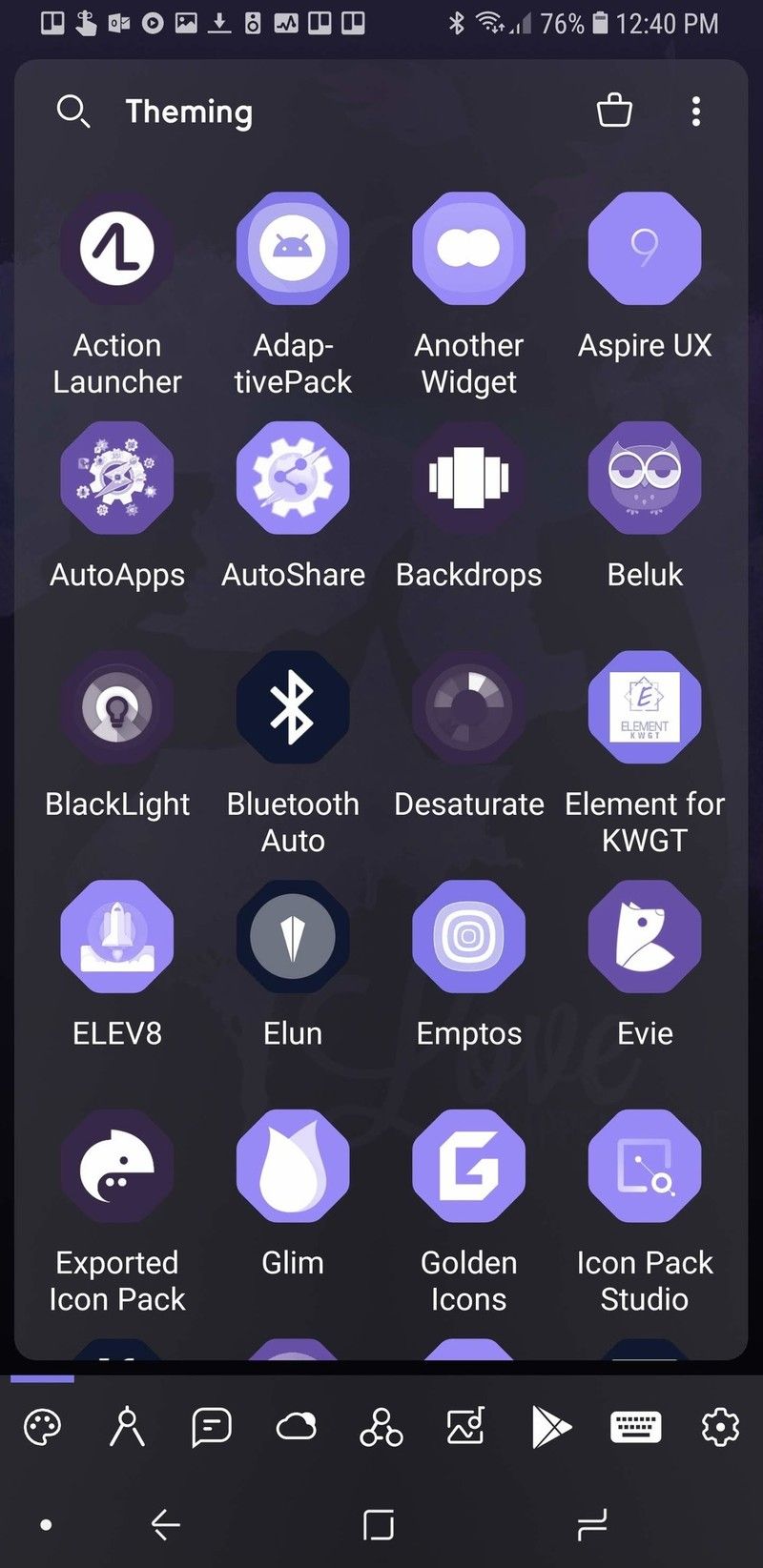Open Golden Icons
The image size is (763, 1568).
468,1165
